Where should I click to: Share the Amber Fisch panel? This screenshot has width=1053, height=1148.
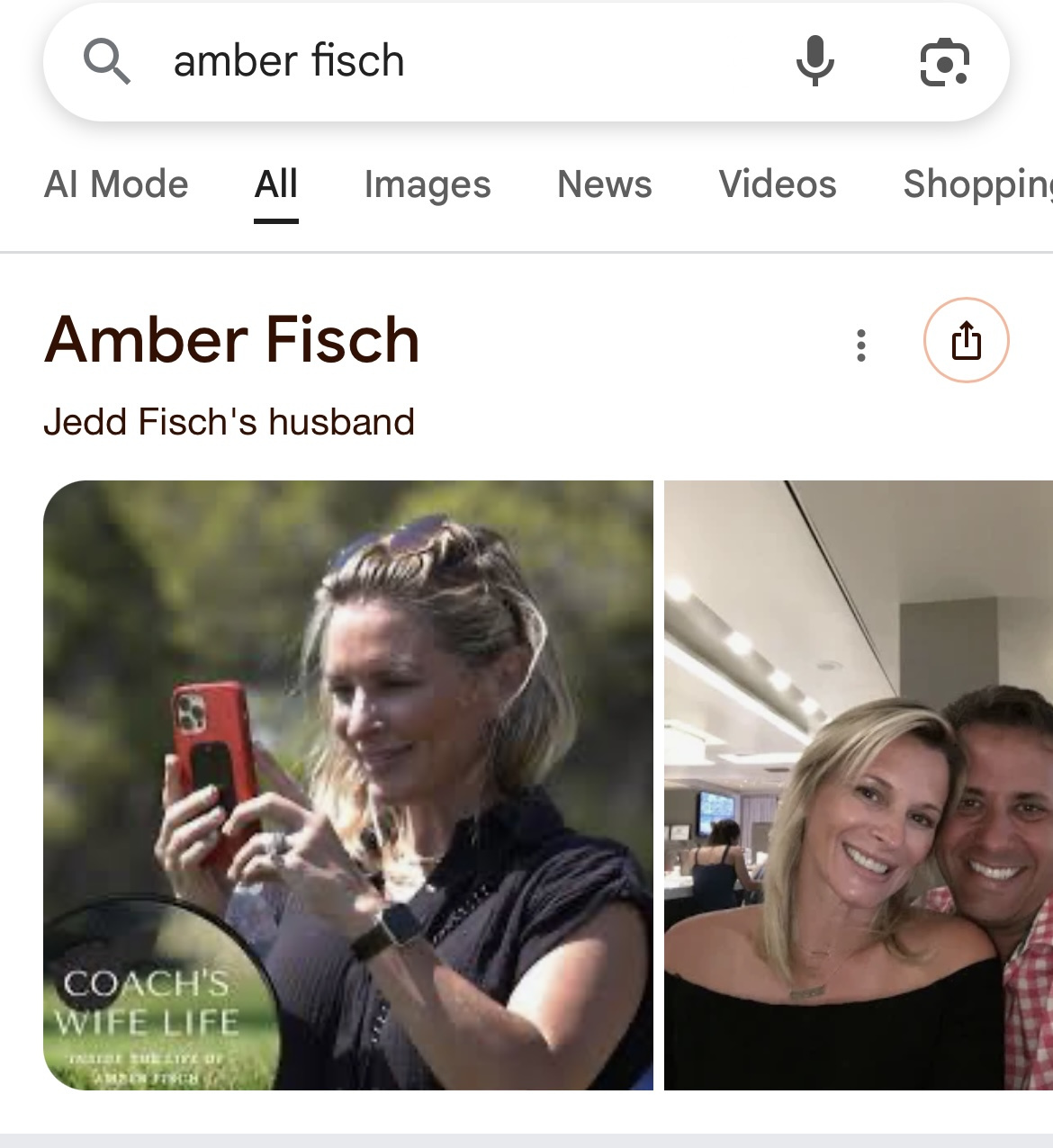coord(966,340)
